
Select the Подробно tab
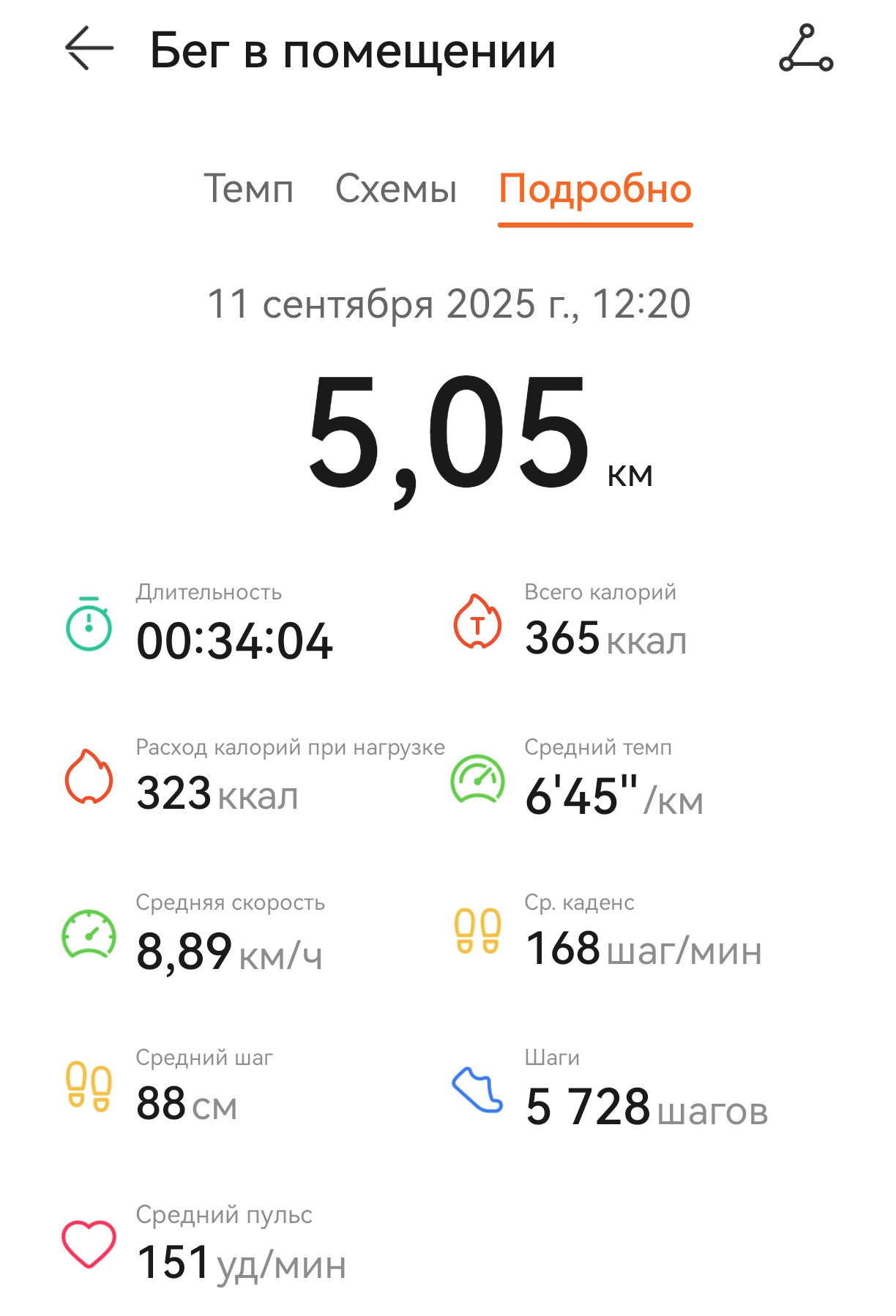(x=595, y=190)
